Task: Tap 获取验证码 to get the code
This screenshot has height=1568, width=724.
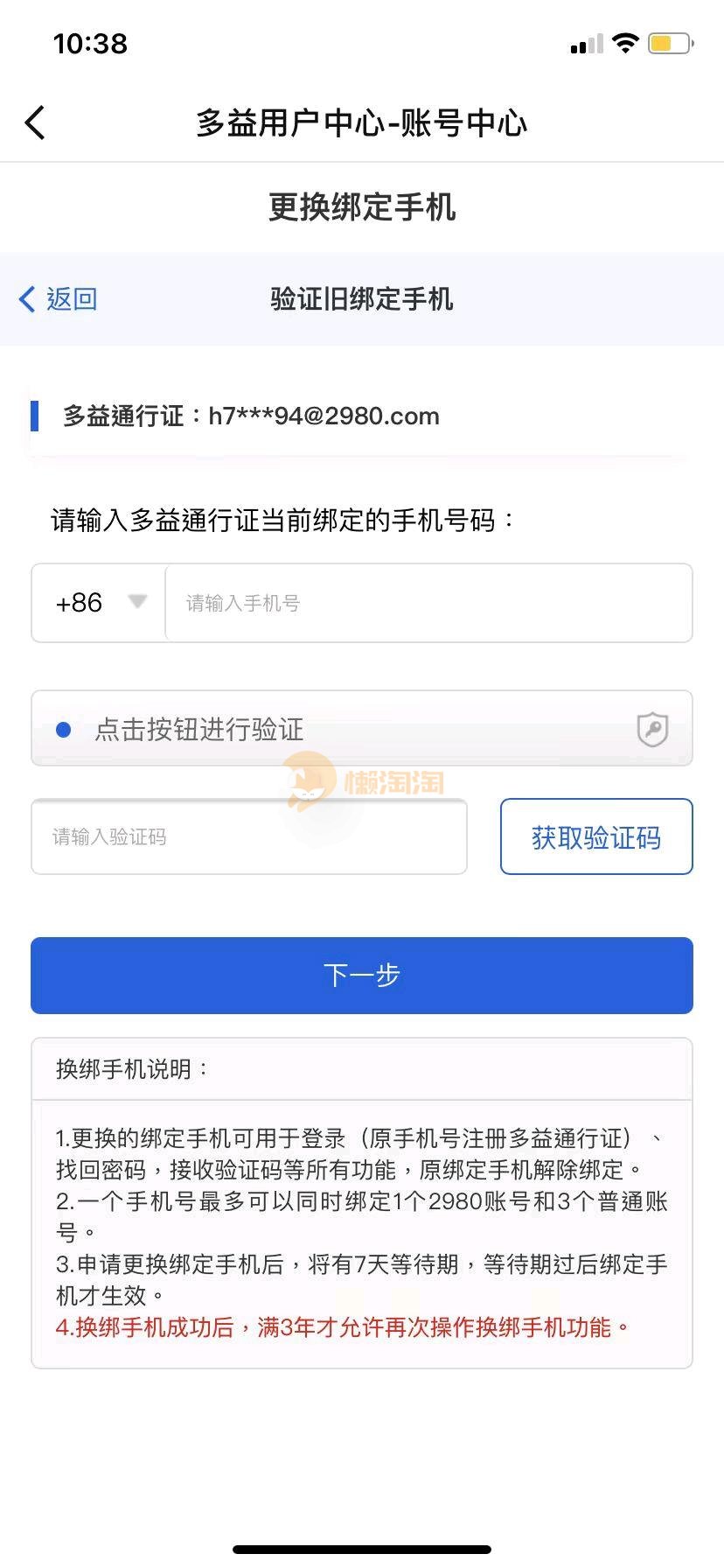Action: pyautogui.click(x=596, y=837)
